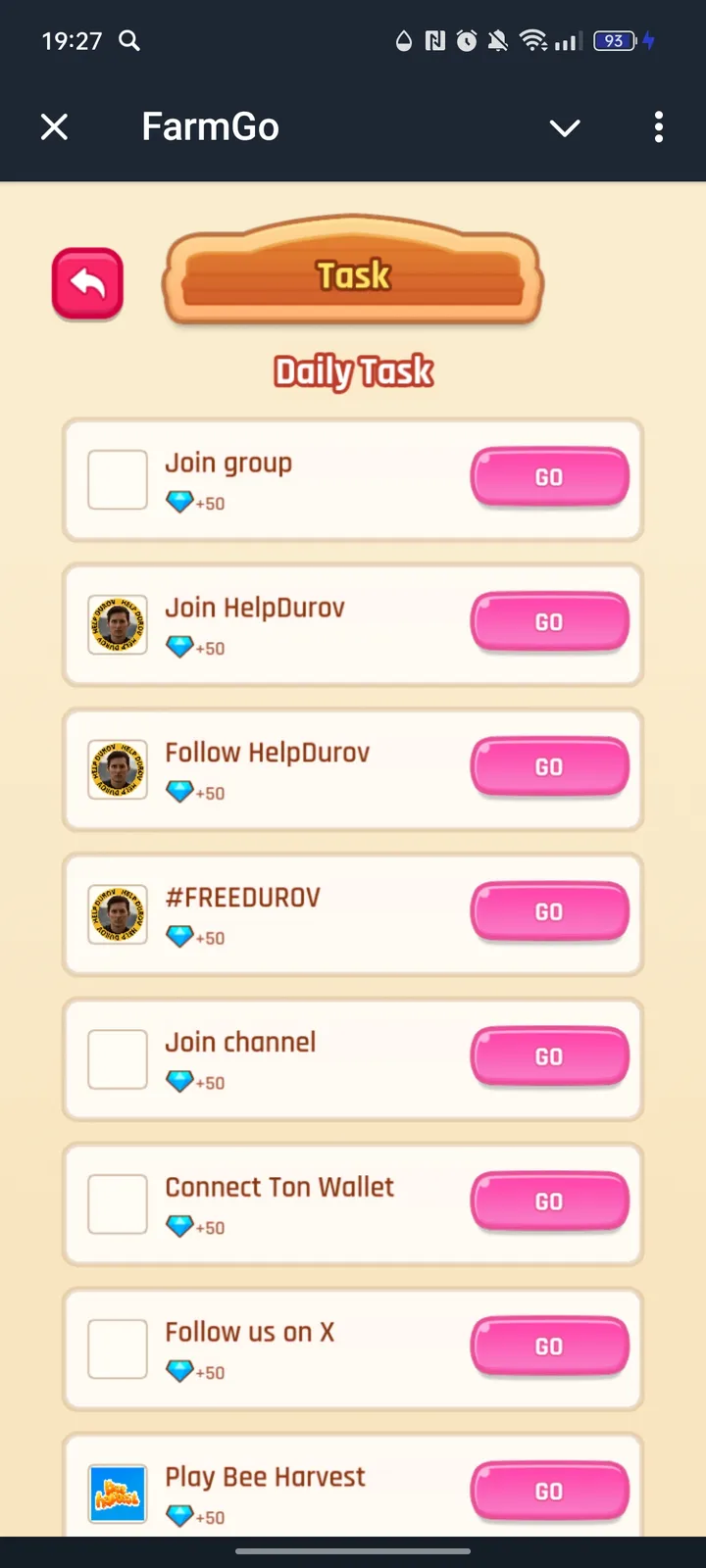The height and width of the screenshot is (1568, 706).
Task: Tap the pink back arrow icon
Action: pos(87,284)
